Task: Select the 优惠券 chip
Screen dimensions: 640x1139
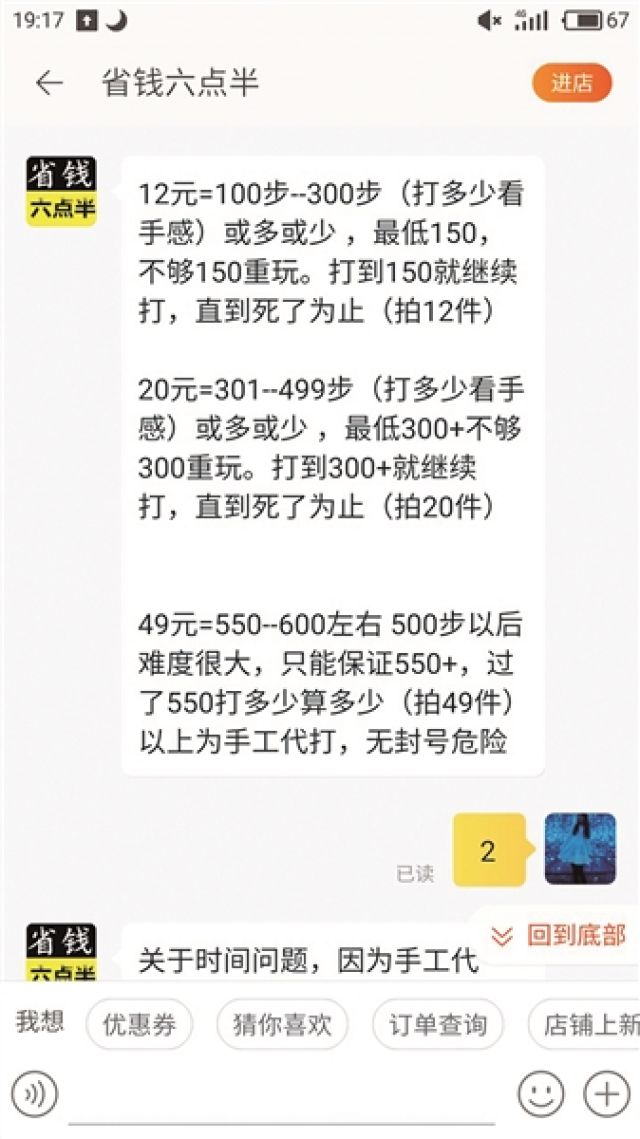Action: click(x=138, y=1024)
